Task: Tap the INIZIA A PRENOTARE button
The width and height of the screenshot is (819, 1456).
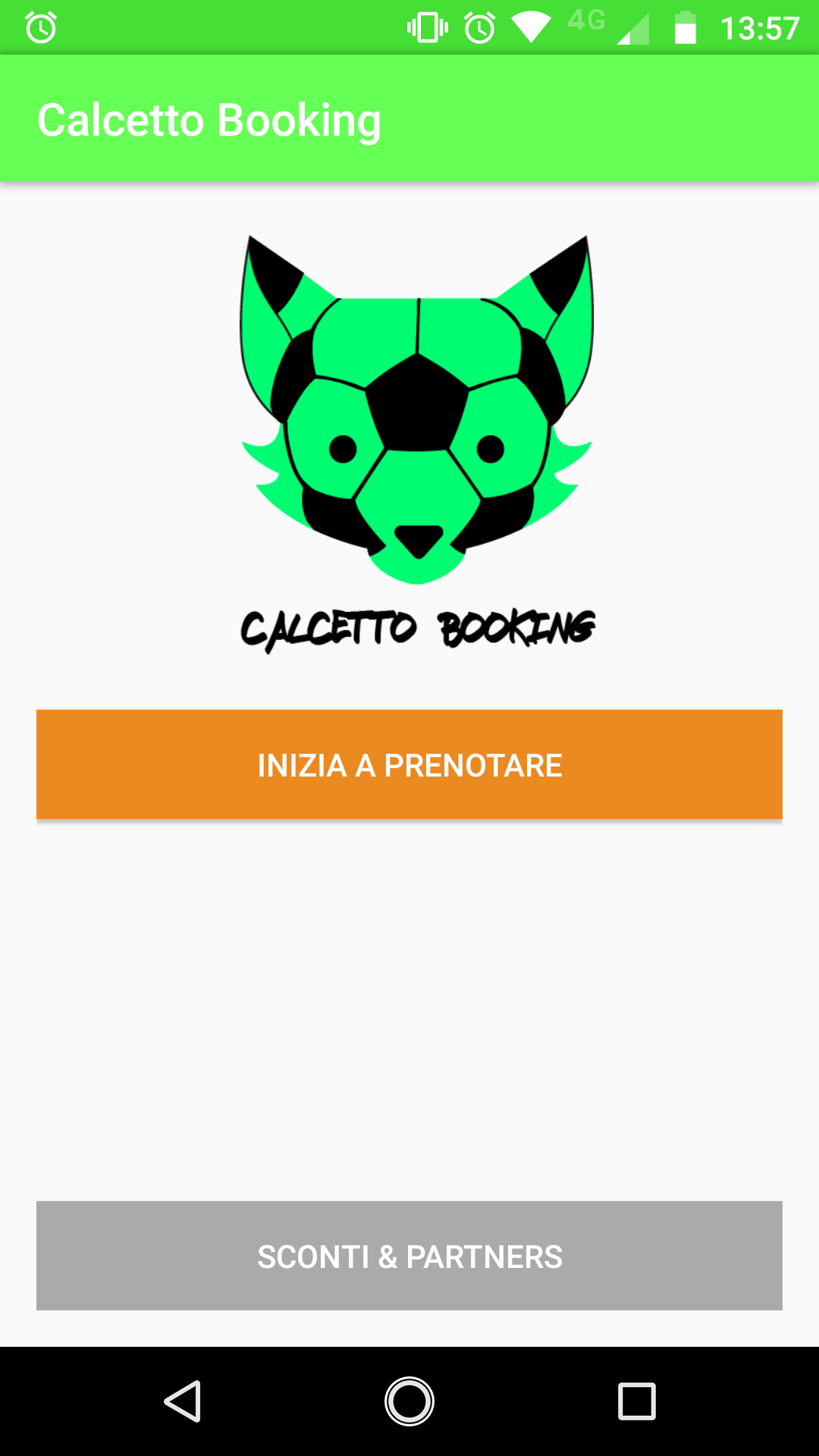Action: (409, 764)
